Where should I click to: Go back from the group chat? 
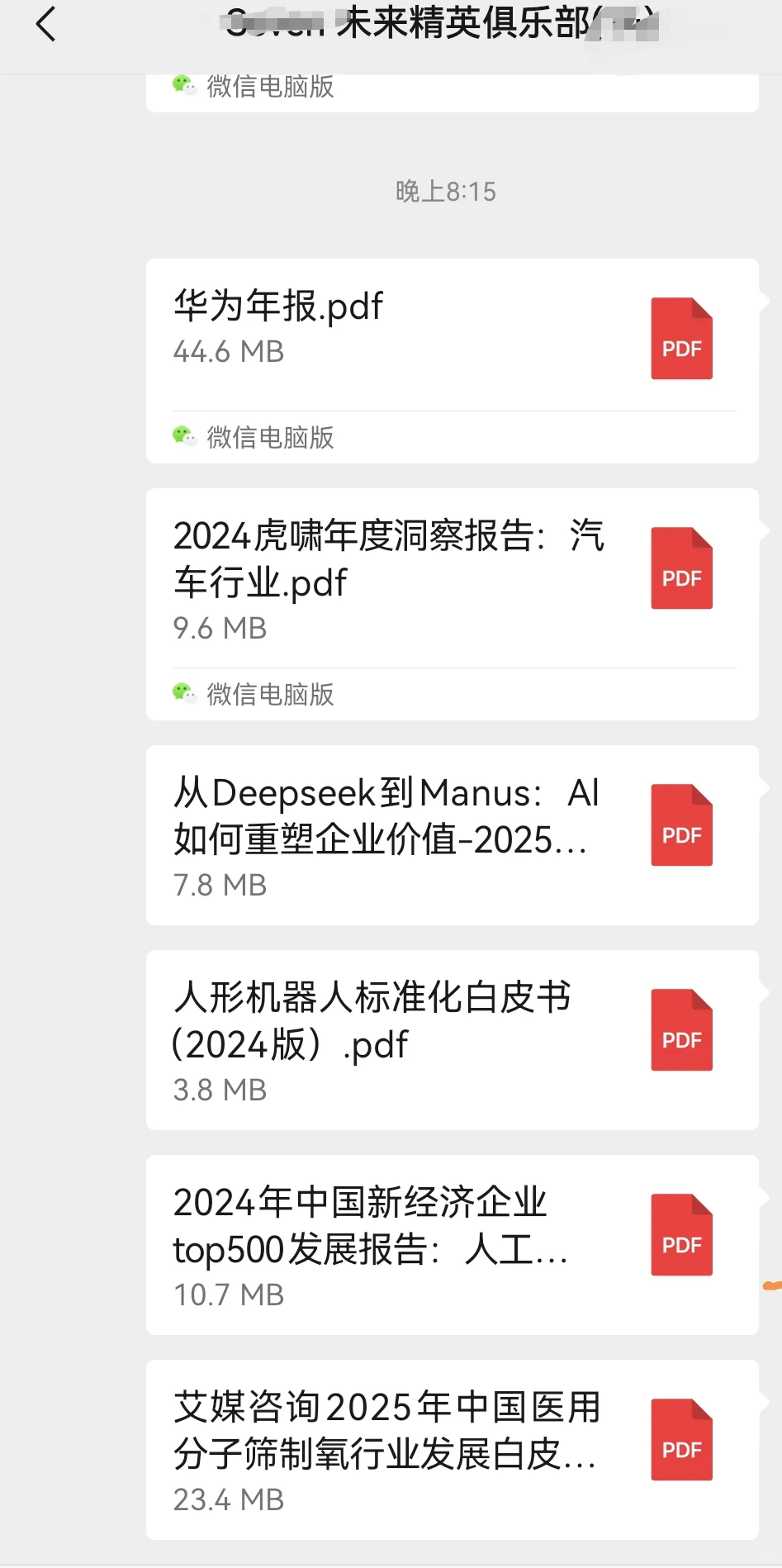[46, 24]
